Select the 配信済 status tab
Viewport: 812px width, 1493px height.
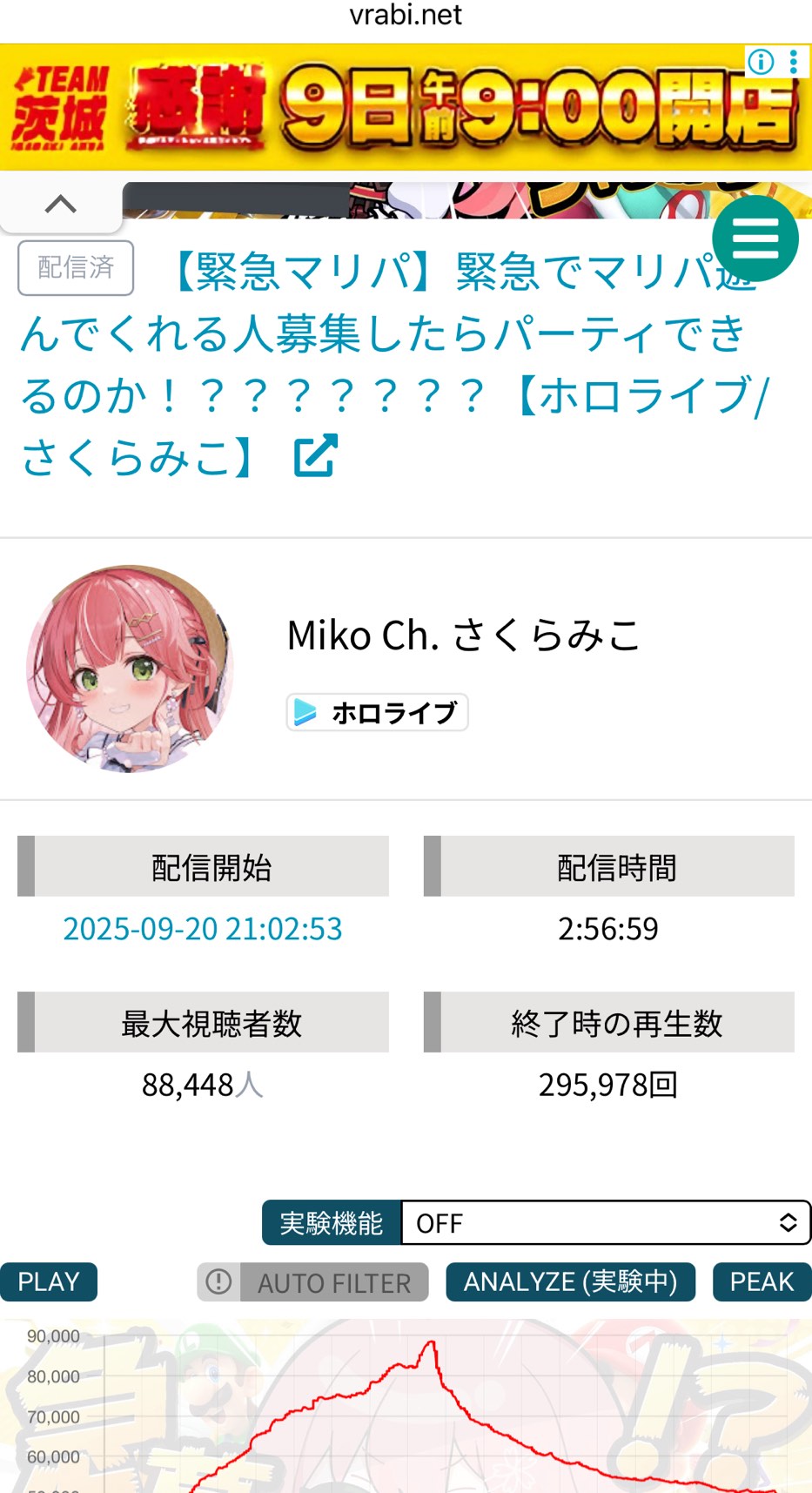[75, 268]
